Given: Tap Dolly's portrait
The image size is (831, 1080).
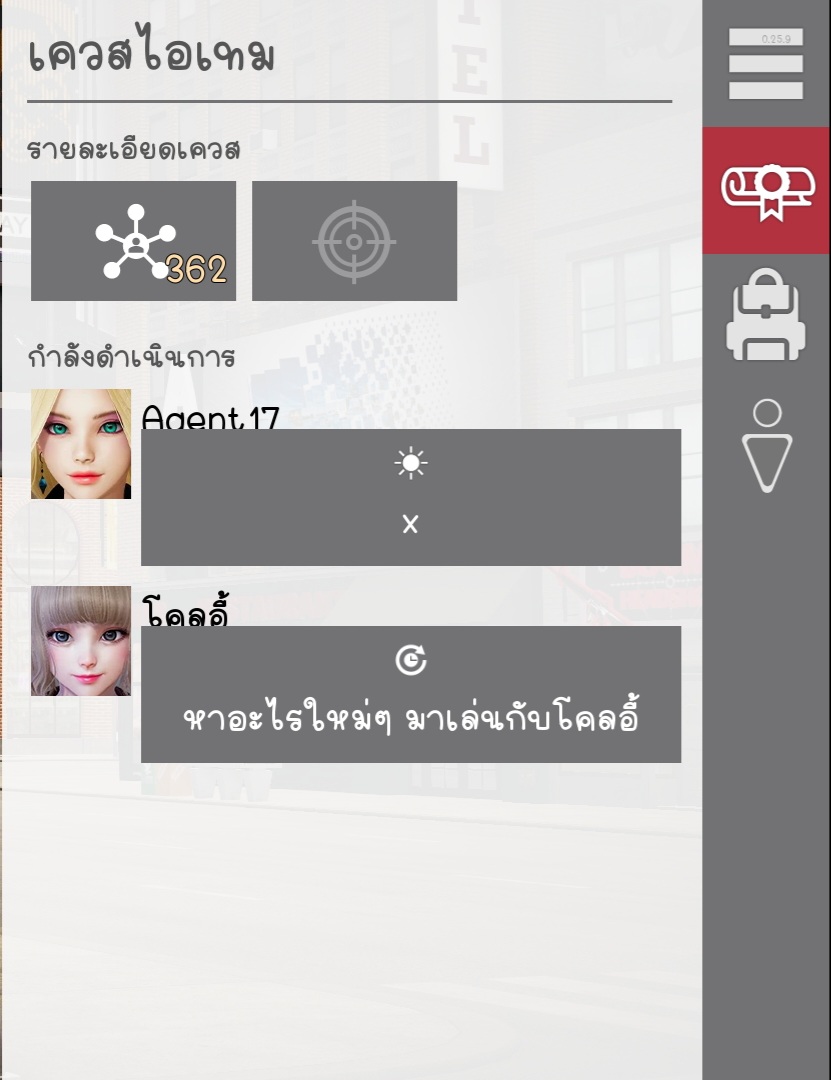Looking at the screenshot, I should [81, 641].
